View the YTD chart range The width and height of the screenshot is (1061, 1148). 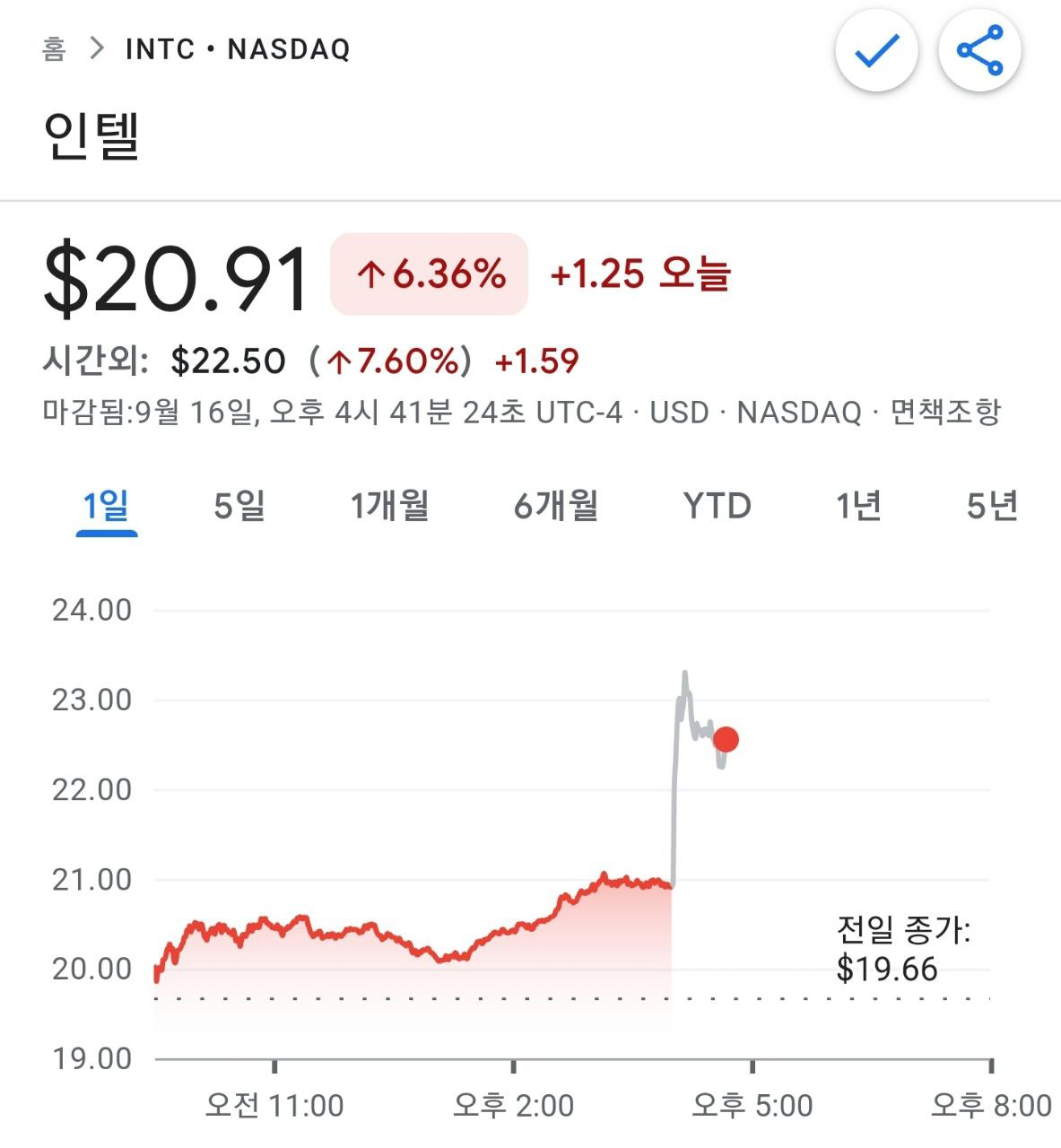pos(717,507)
